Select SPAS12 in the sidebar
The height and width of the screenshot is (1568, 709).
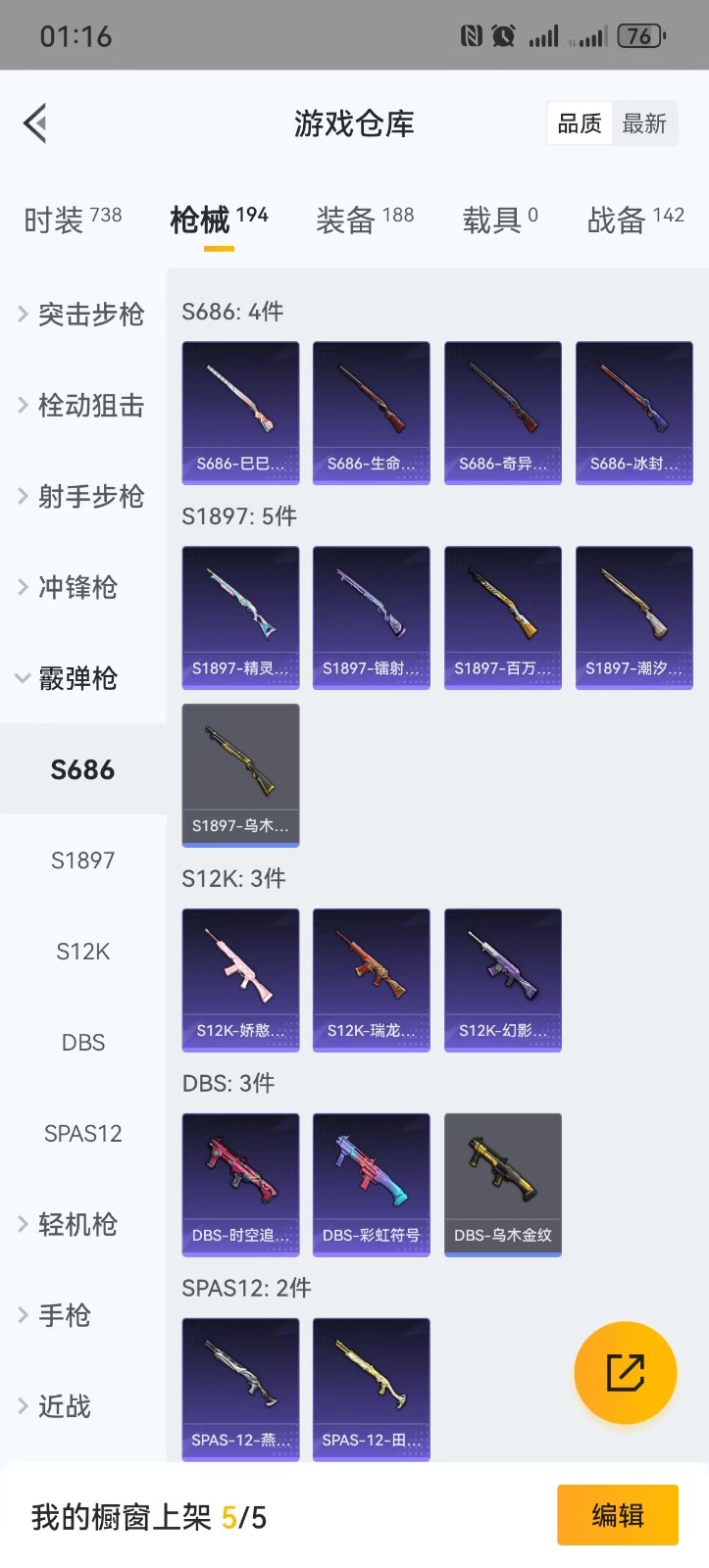coord(82,1134)
